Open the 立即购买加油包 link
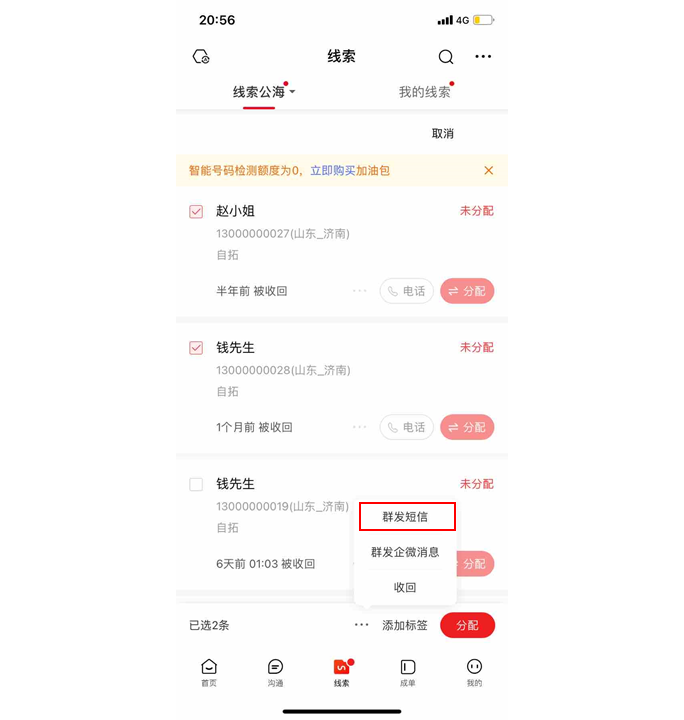This screenshot has width=684, height=720. click(350, 171)
